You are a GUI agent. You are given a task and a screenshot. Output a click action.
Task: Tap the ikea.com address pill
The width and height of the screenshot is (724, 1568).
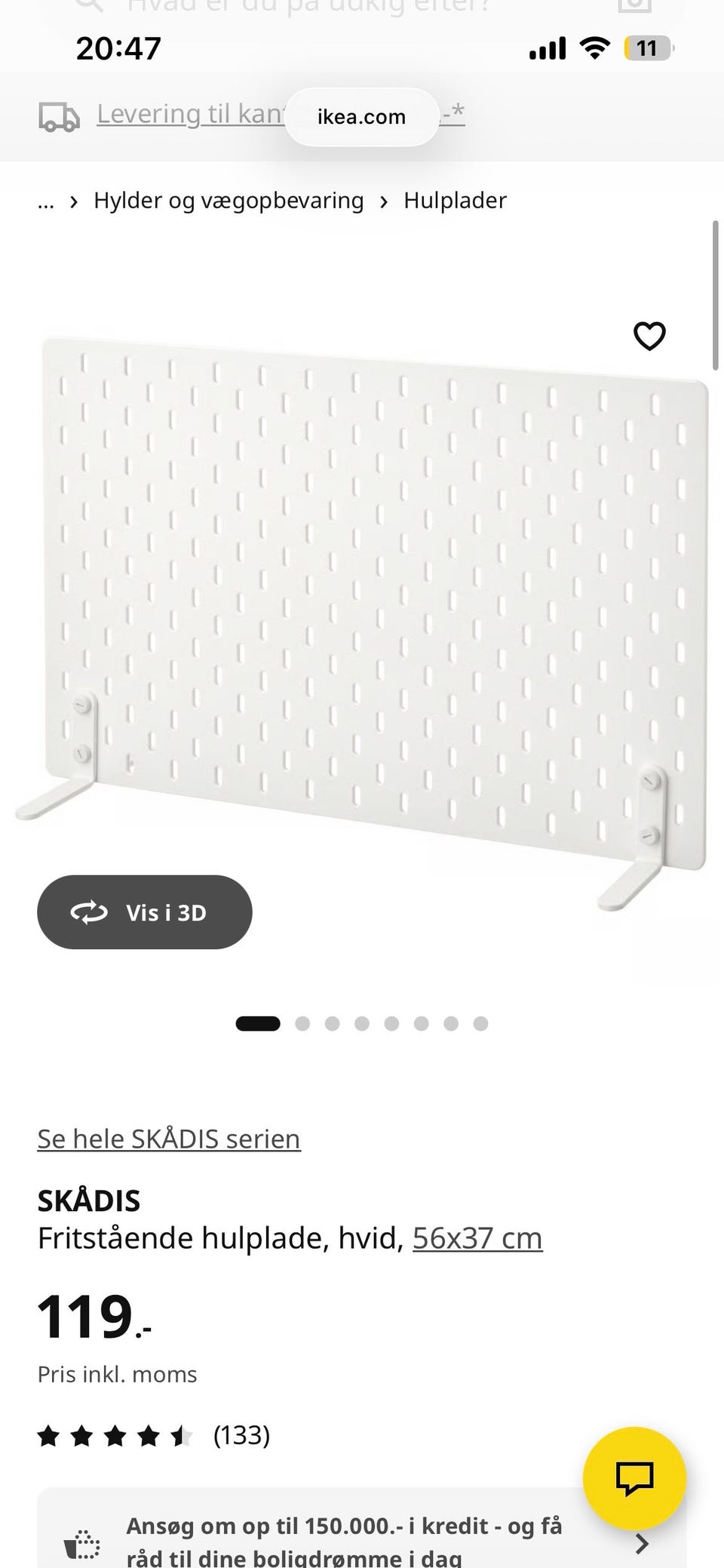[x=361, y=116]
